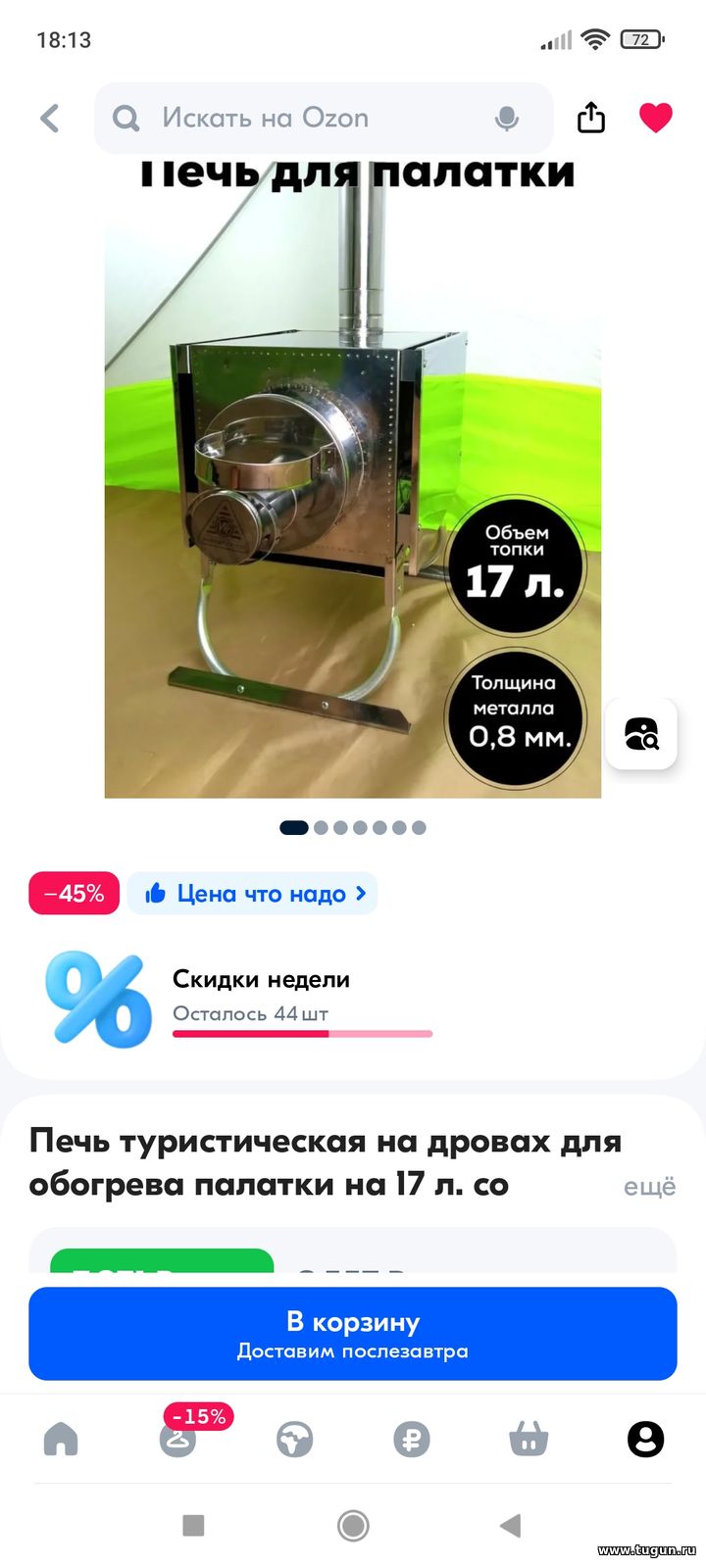Screen dimensions: 706x1568
Task: Open the shopping cart tab
Action: pos(529,1439)
